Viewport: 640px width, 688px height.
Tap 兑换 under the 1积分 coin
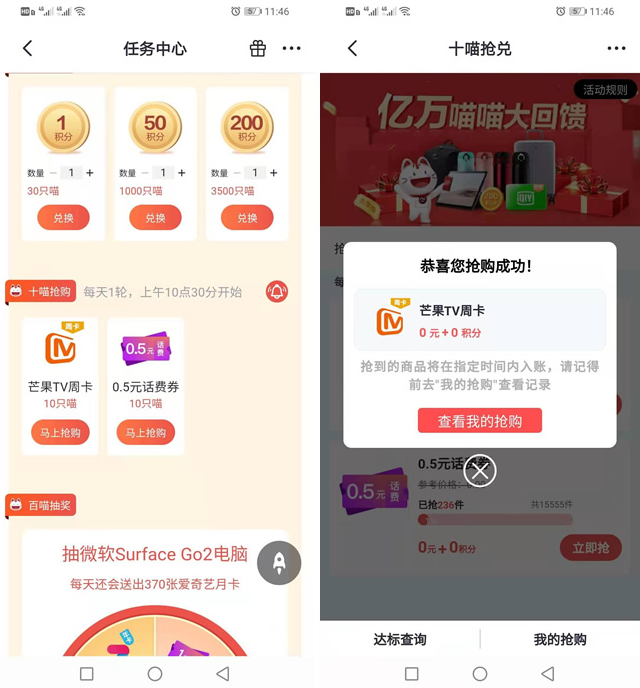(x=63, y=218)
